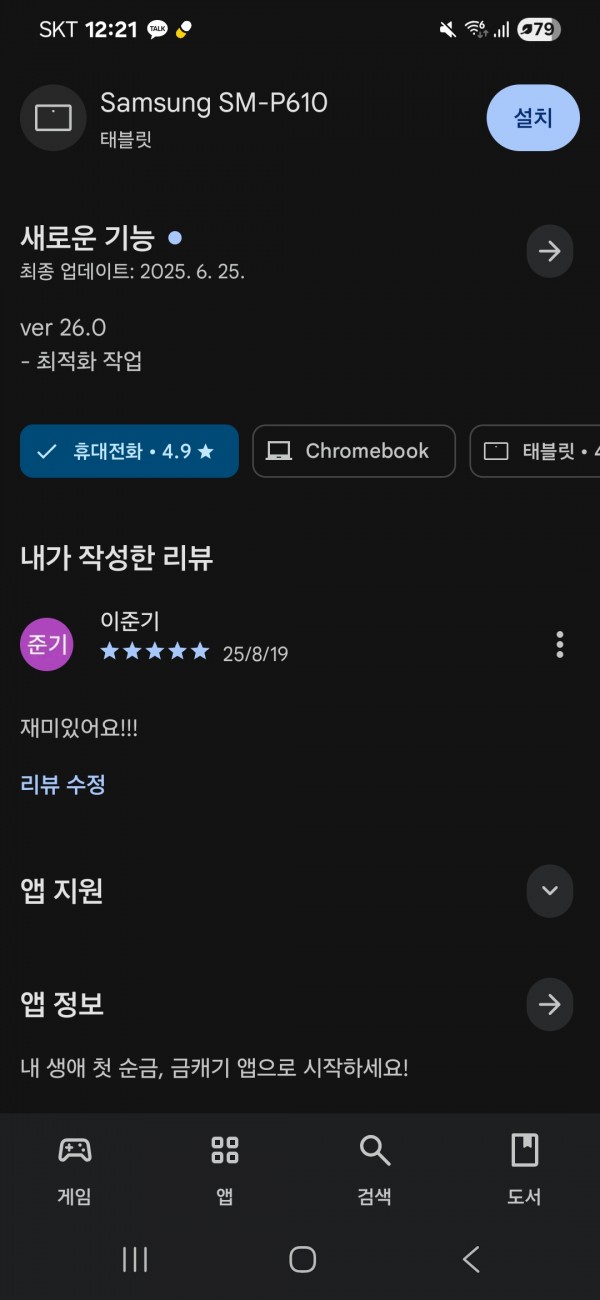This screenshot has height=1300, width=600.
Task: Open the 앱 정보 arrow
Action: coord(550,1005)
